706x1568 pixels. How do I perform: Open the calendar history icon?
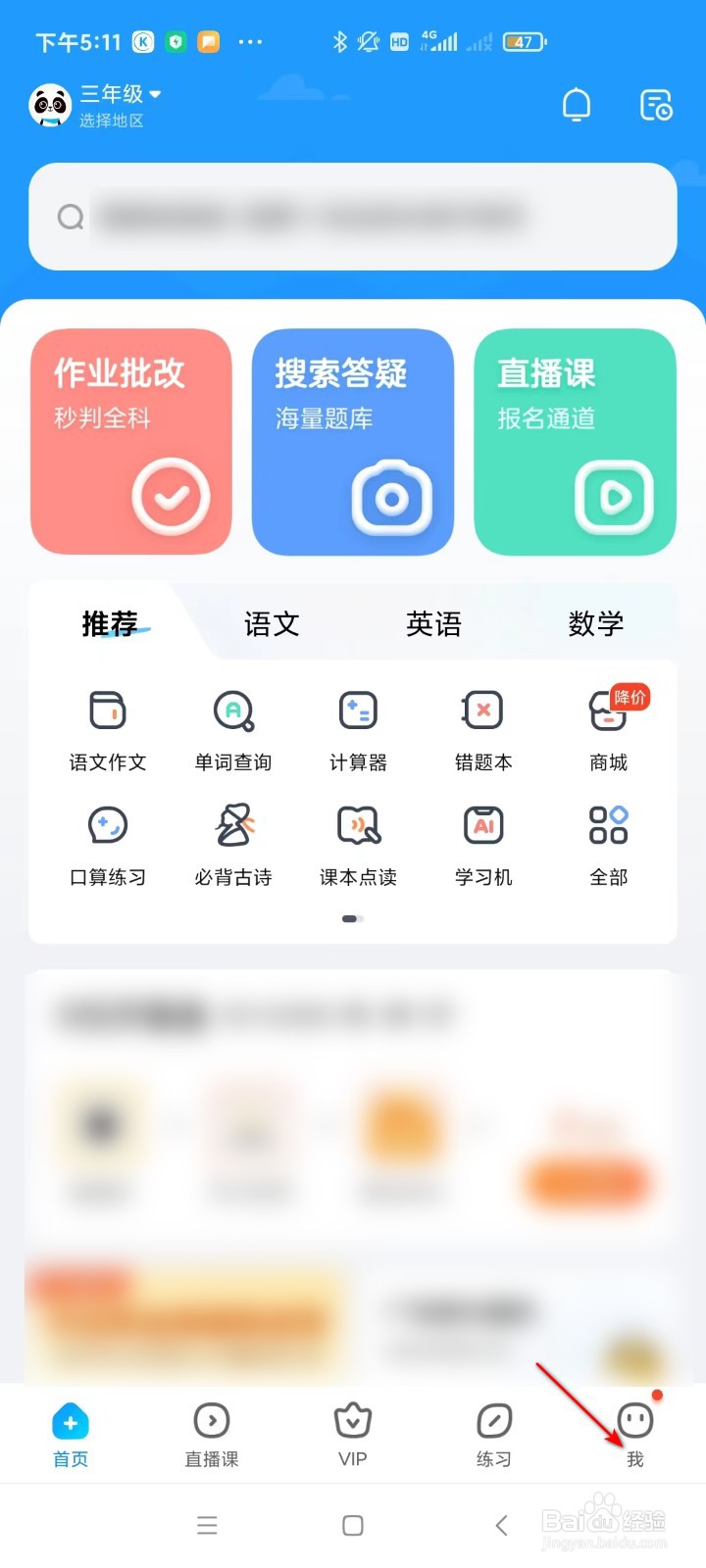[x=655, y=105]
